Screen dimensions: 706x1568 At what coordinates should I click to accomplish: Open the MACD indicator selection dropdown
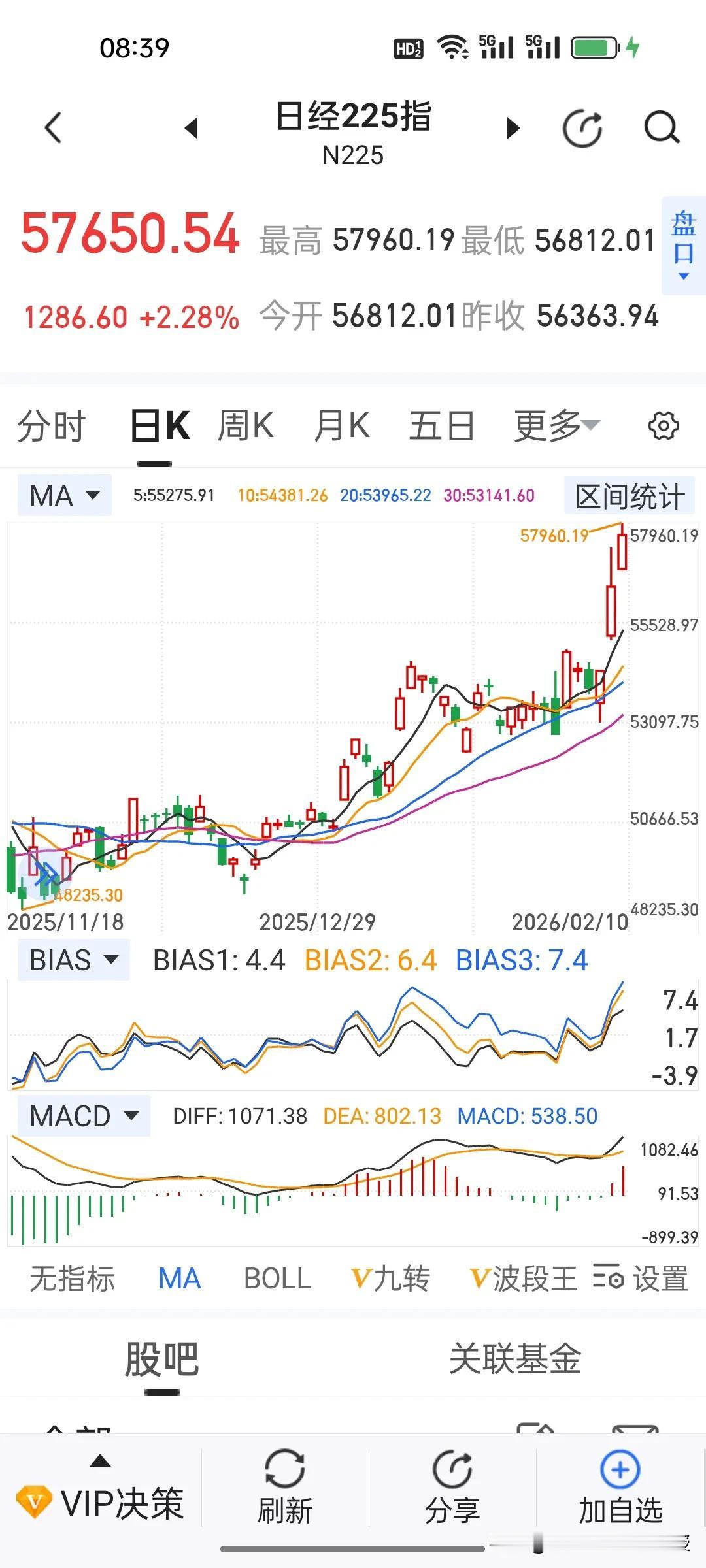pyautogui.click(x=83, y=1116)
